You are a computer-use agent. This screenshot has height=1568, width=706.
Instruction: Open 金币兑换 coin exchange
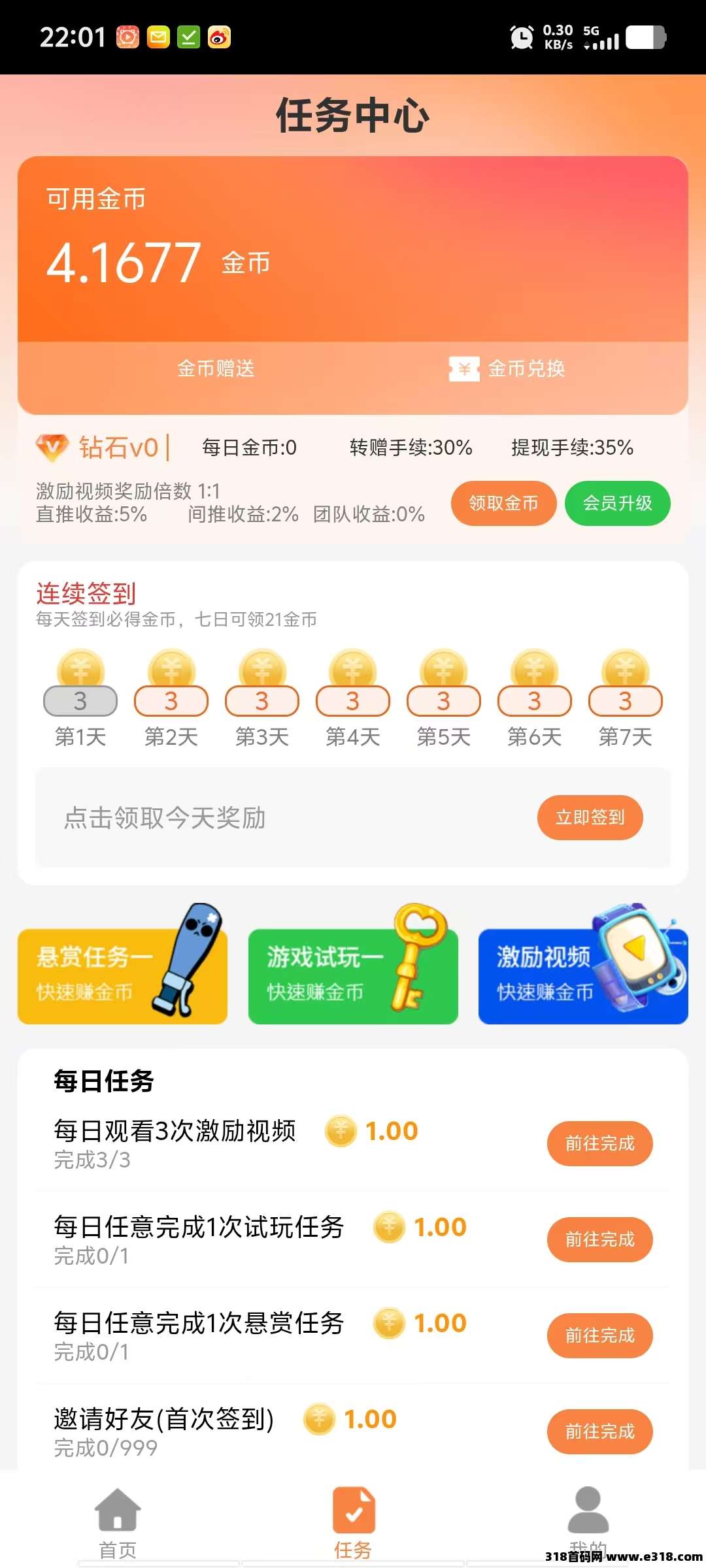pos(508,369)
